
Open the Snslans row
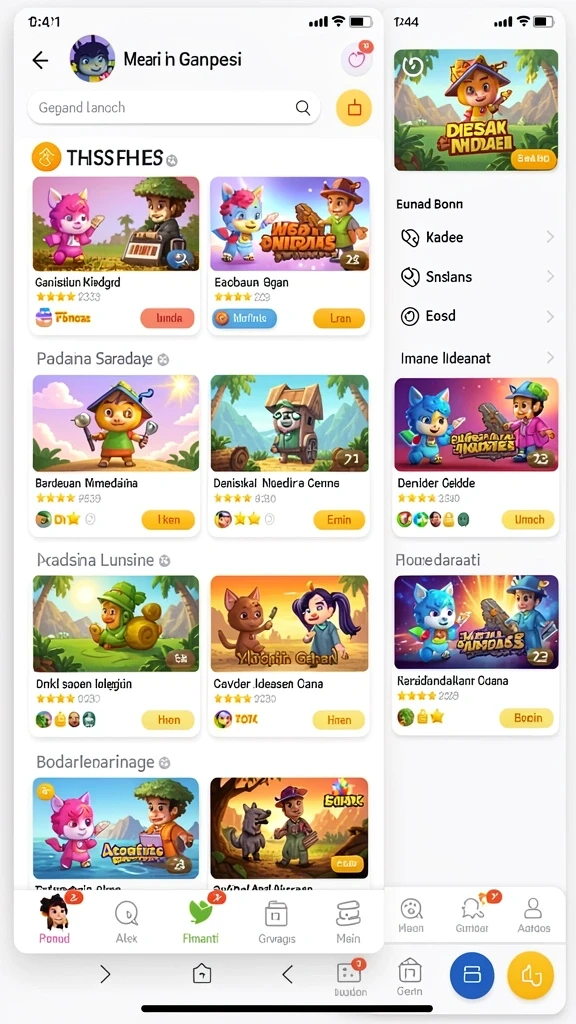pos(477,277)
